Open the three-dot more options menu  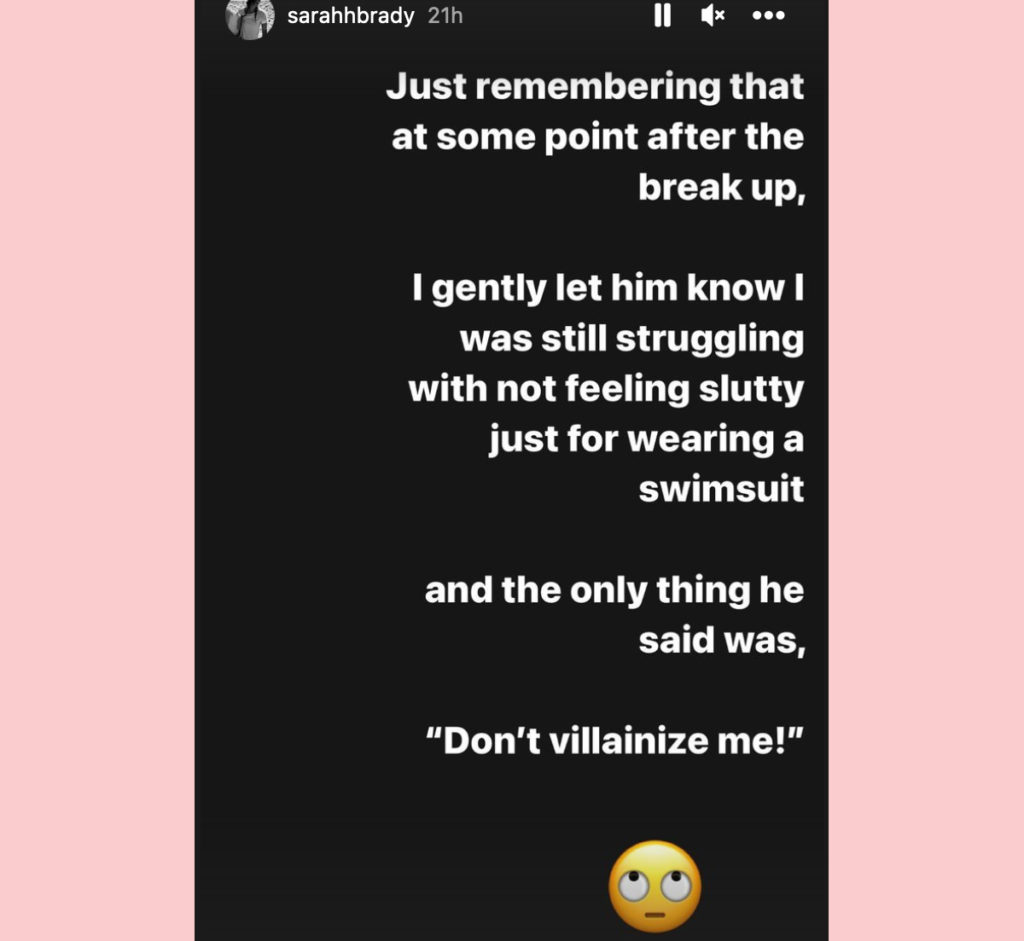(768, 16)
